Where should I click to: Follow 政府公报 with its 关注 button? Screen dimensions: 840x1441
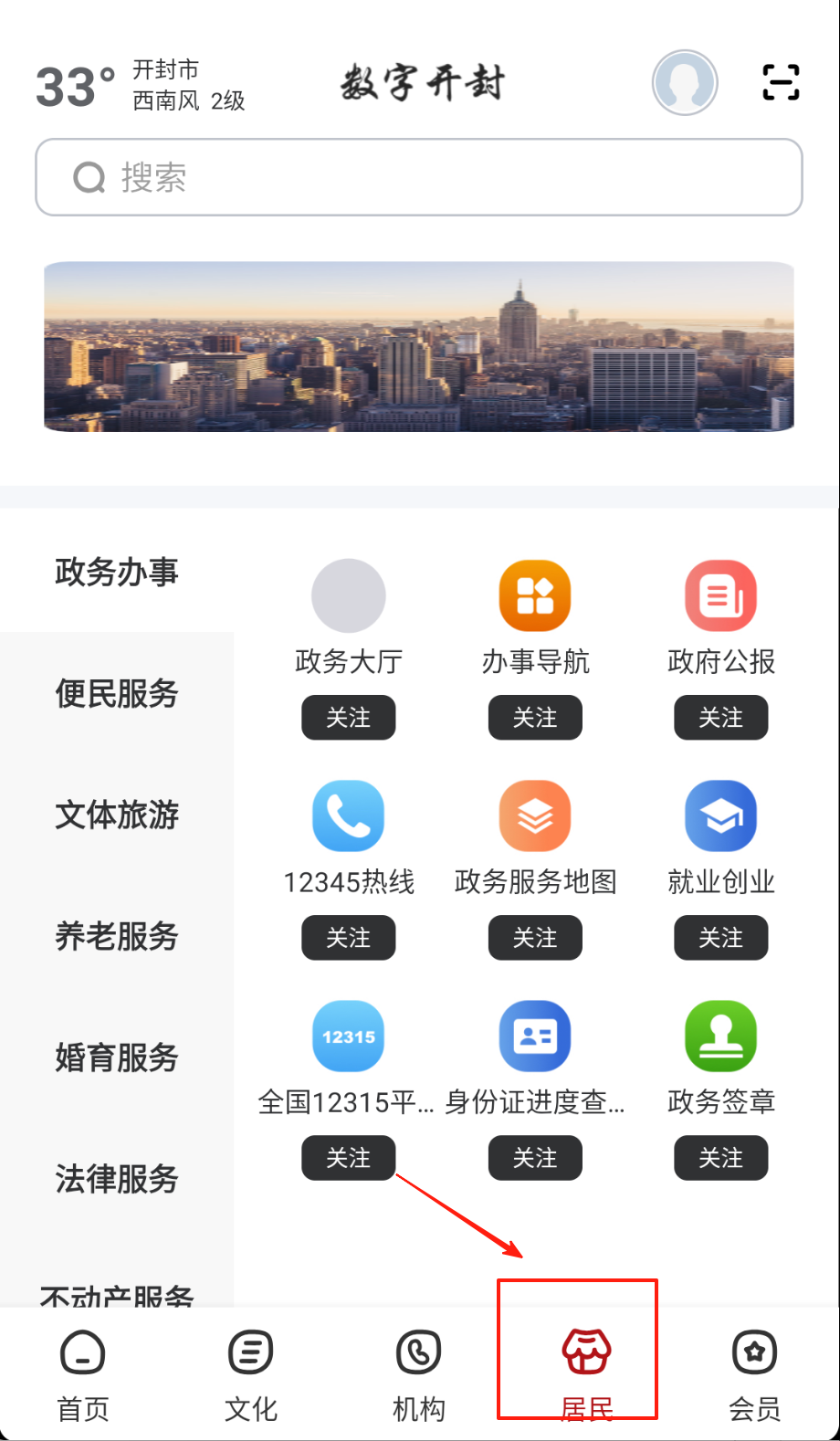point(721,718)
